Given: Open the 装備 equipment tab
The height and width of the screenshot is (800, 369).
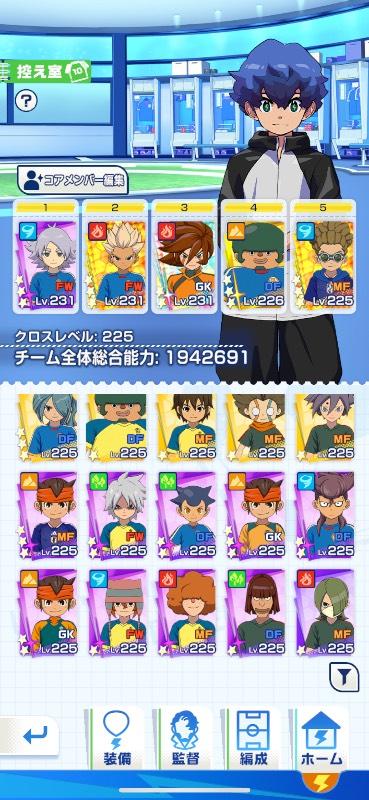Looking at the screenshot, I should 115,738.
